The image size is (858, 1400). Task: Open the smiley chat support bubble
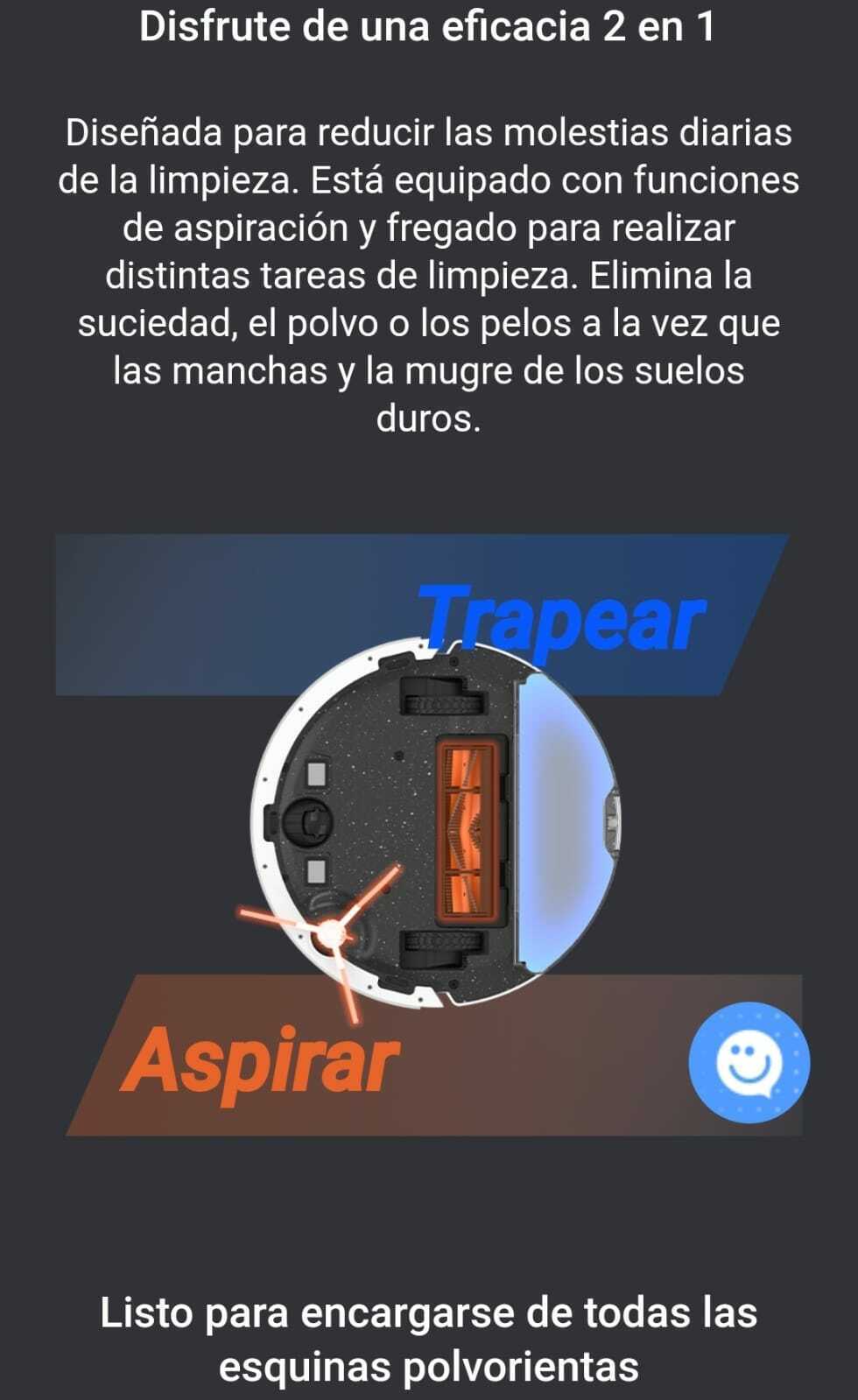pos(749,1062)
